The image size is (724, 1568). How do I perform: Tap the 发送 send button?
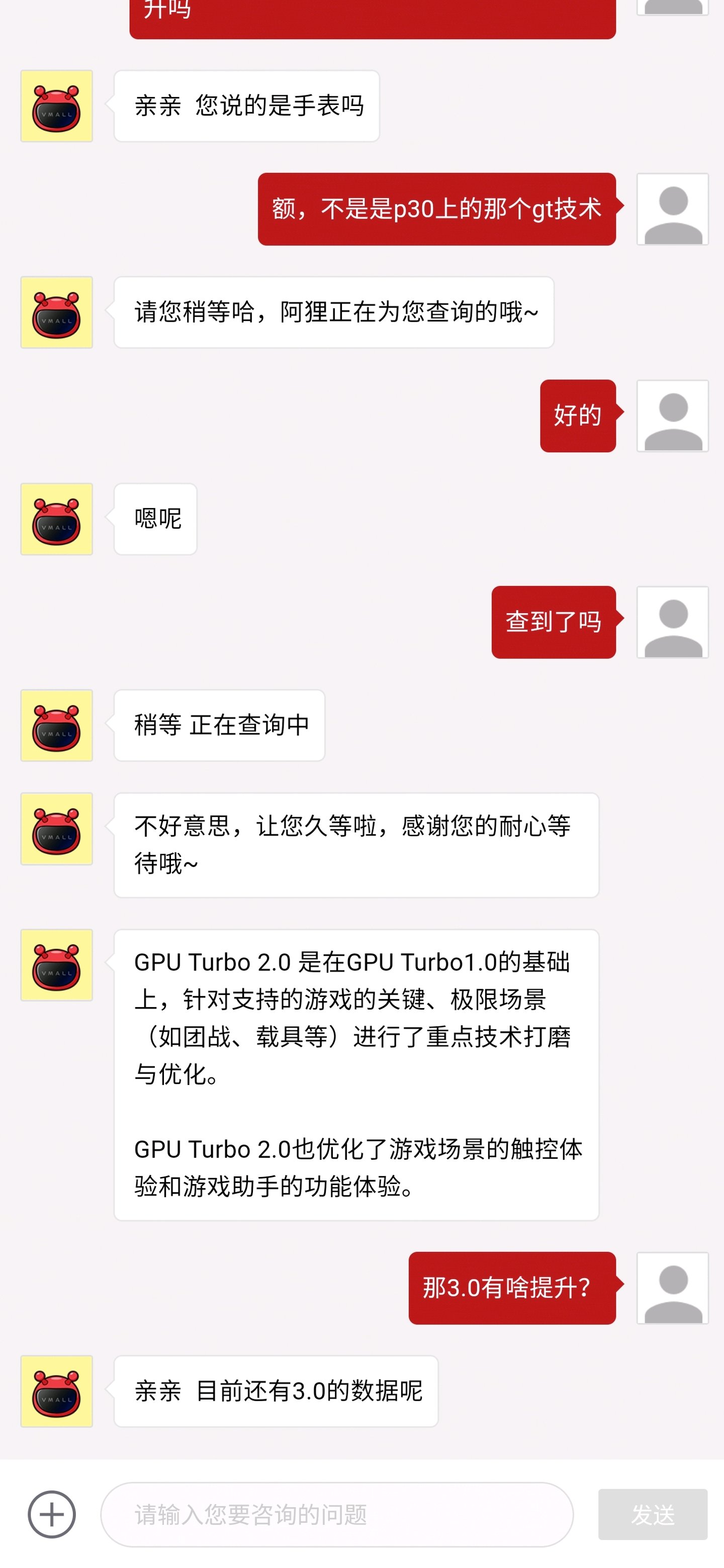pos(653,1514)
